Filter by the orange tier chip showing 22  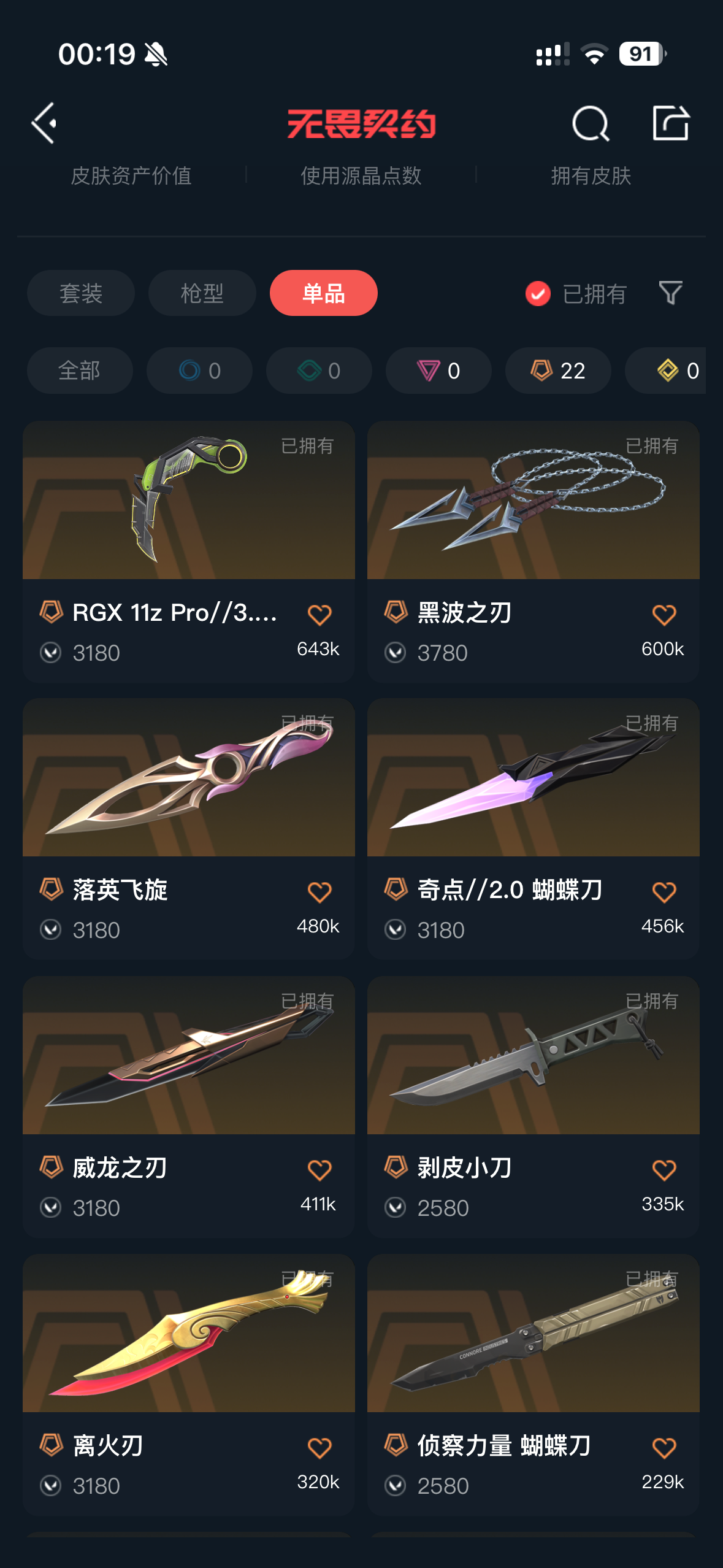(558, 371)
